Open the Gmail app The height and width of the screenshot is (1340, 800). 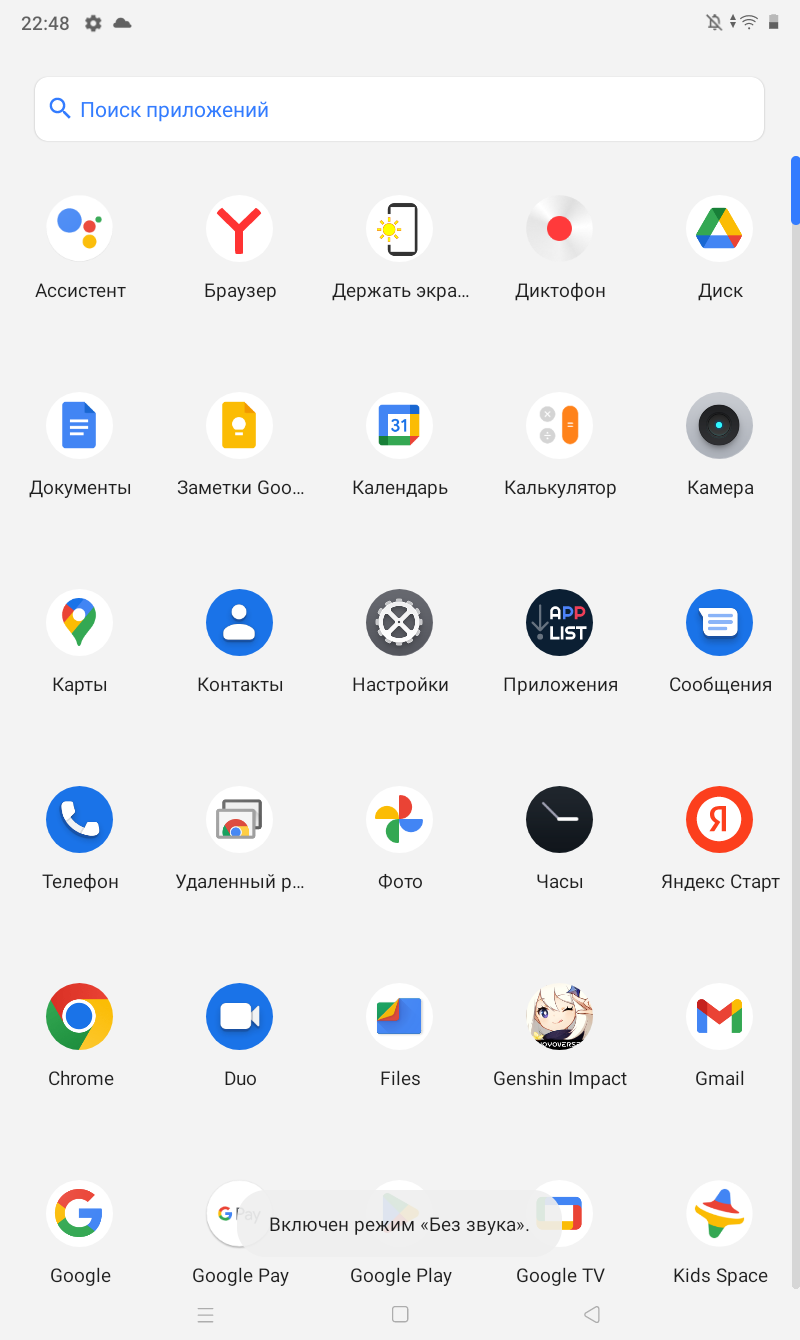coord(720,1017)
